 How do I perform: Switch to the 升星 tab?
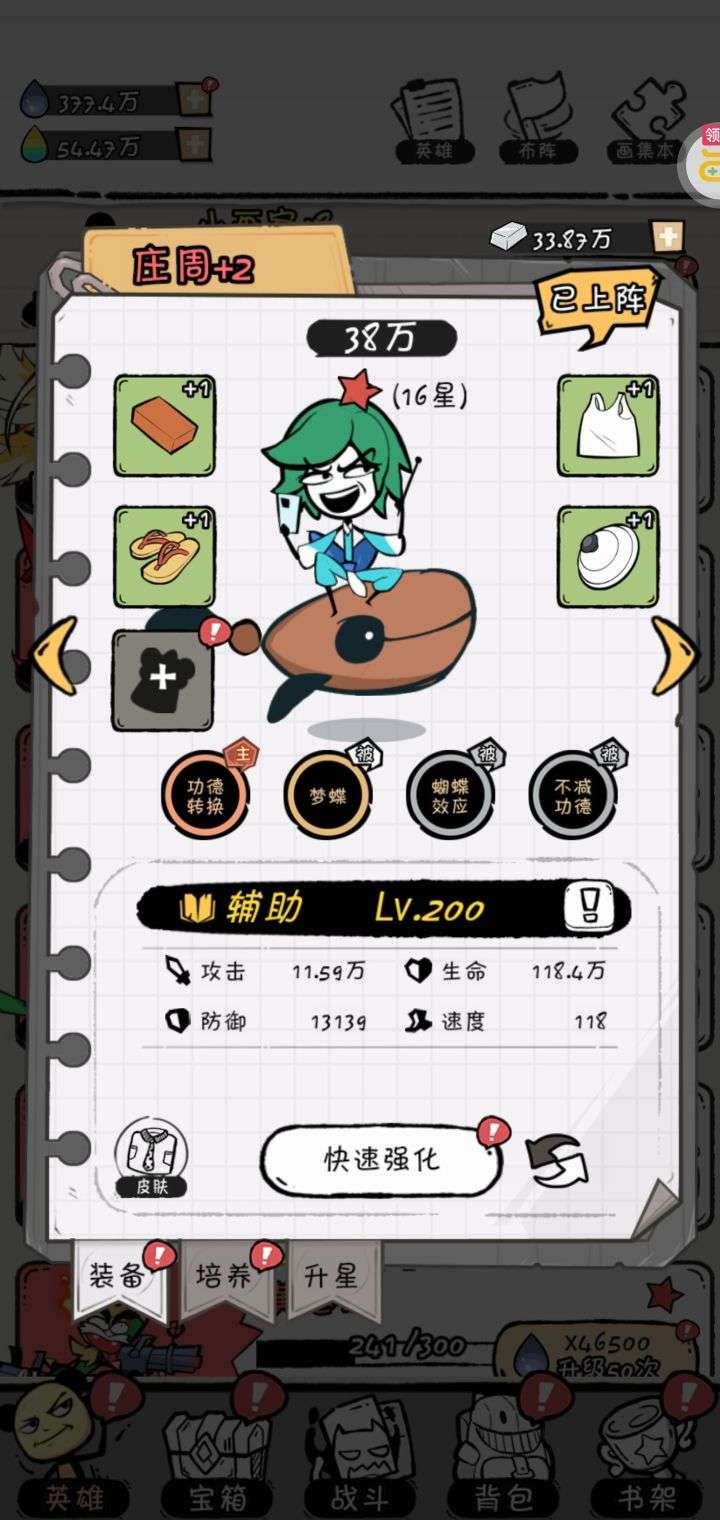pos(333,1277)
